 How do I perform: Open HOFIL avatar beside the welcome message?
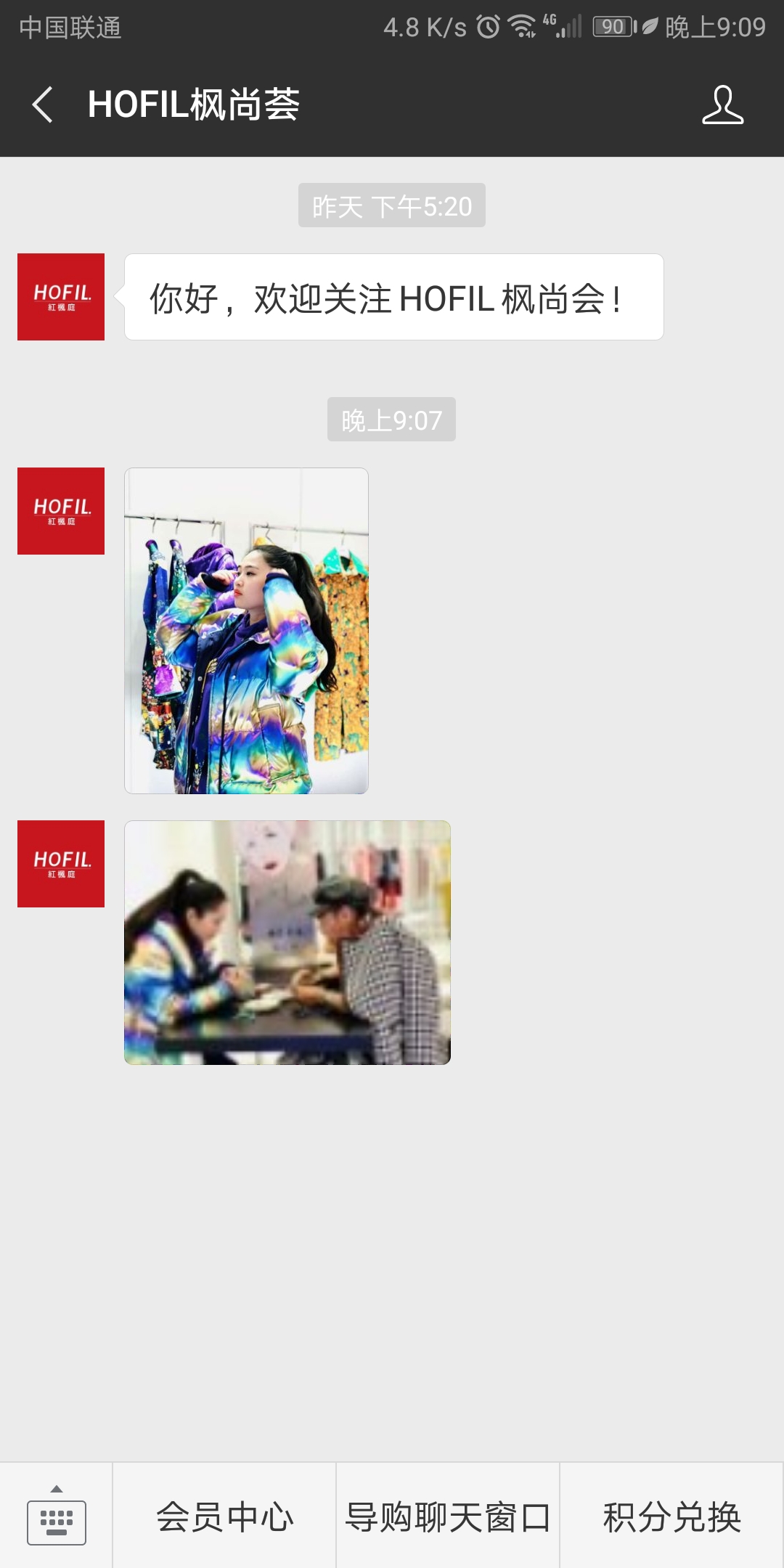coord(61,297)
